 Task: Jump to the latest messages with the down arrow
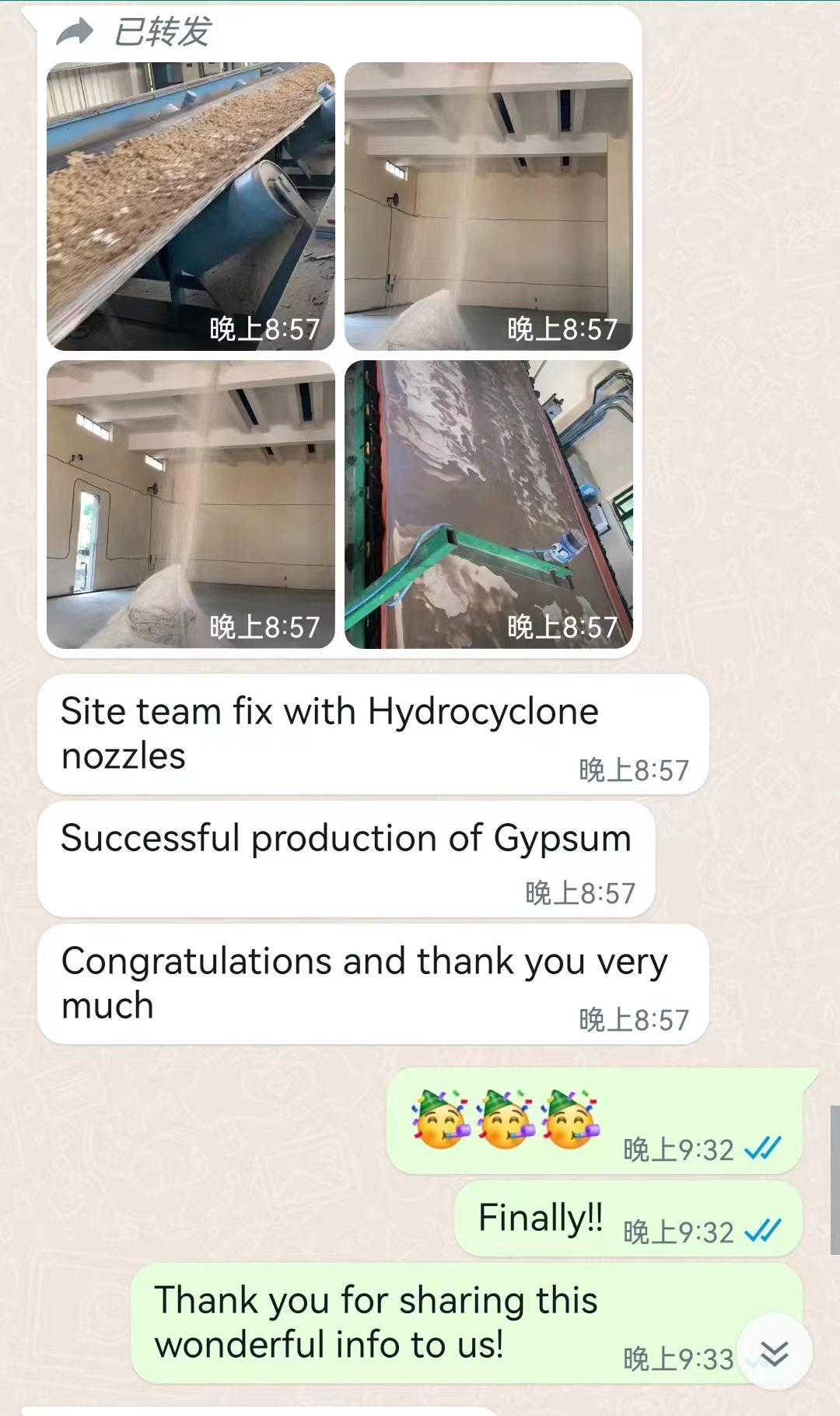[x=774, y=1353]
